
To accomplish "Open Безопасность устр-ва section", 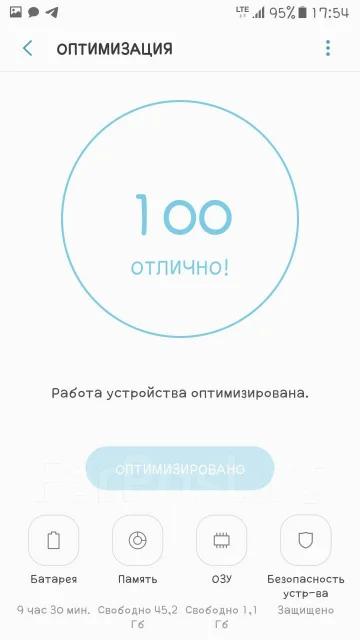I will [306, 540].
